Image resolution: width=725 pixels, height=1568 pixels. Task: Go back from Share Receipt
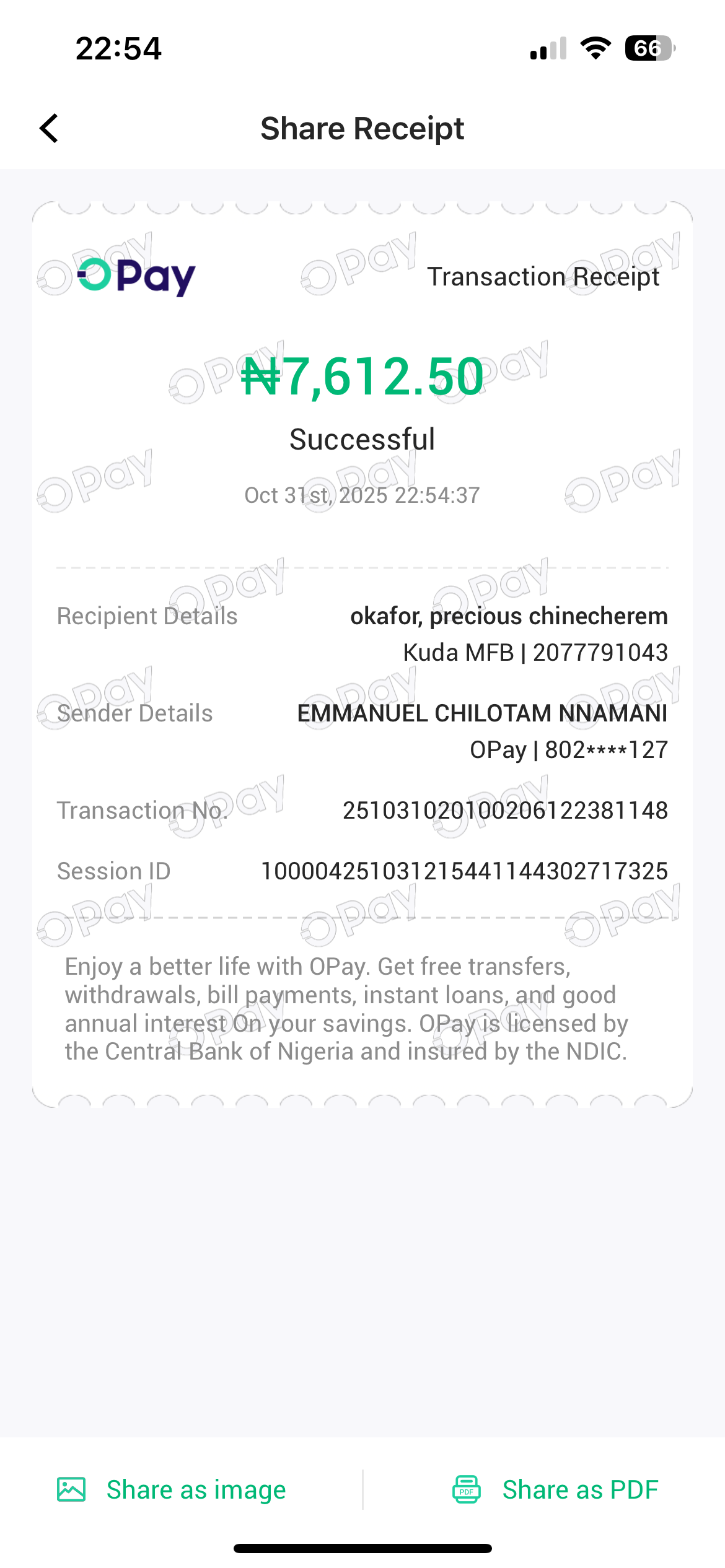pyautogui.click(x=50, y=128)
